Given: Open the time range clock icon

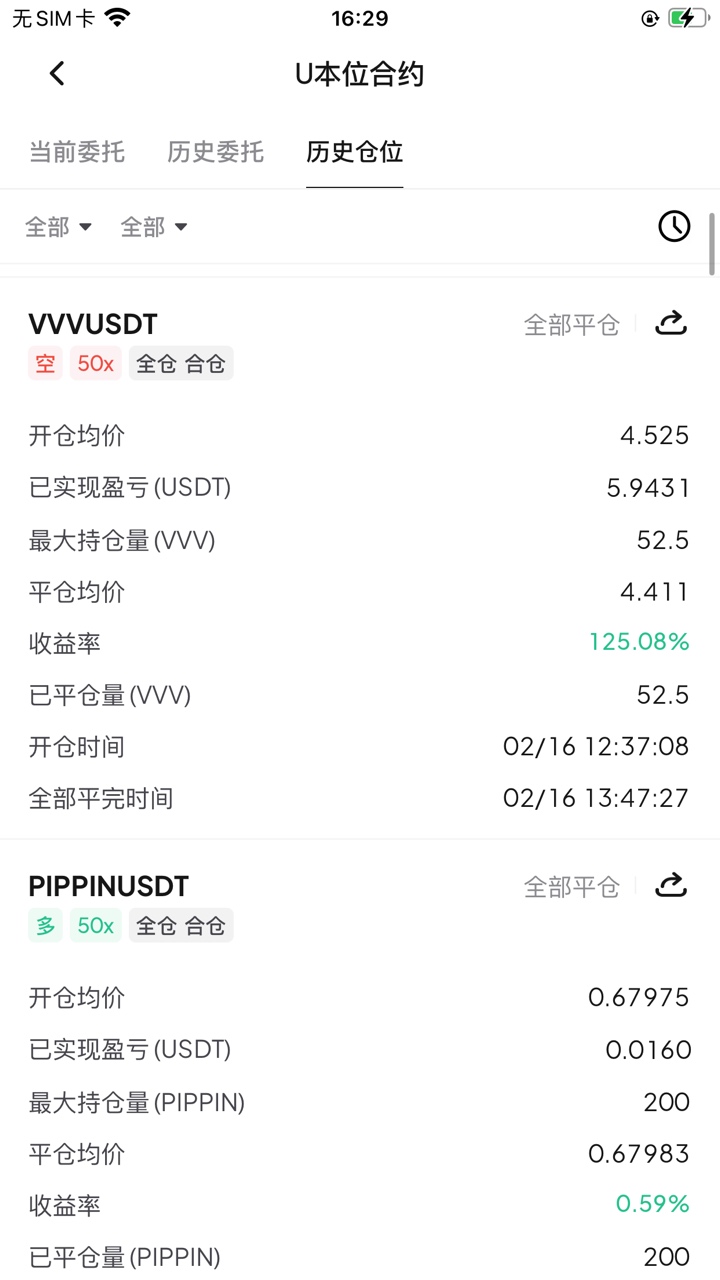Looking at the screenshot, I should coord(674,227).
